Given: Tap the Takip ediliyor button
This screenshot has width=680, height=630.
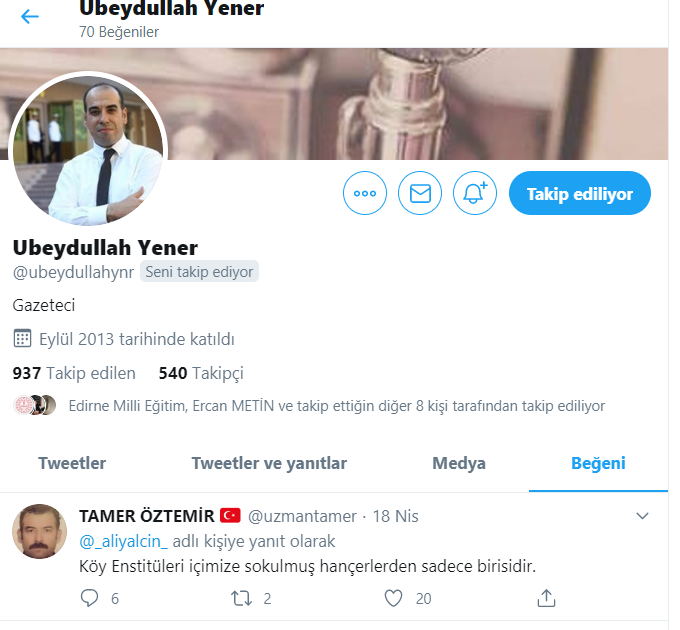Looking at the screenshot, I should click(580, 194).
